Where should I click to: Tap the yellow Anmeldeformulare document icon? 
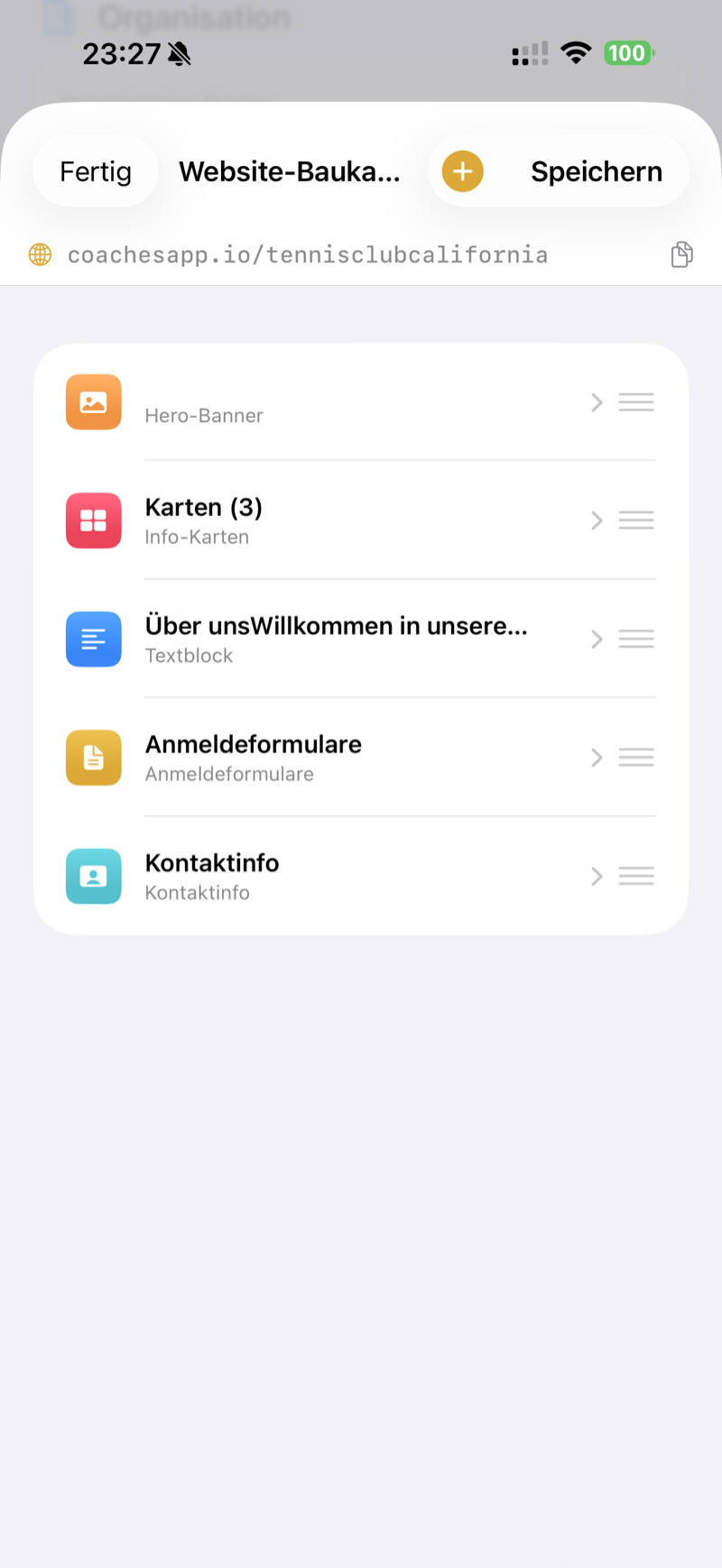tap(93, 758)
